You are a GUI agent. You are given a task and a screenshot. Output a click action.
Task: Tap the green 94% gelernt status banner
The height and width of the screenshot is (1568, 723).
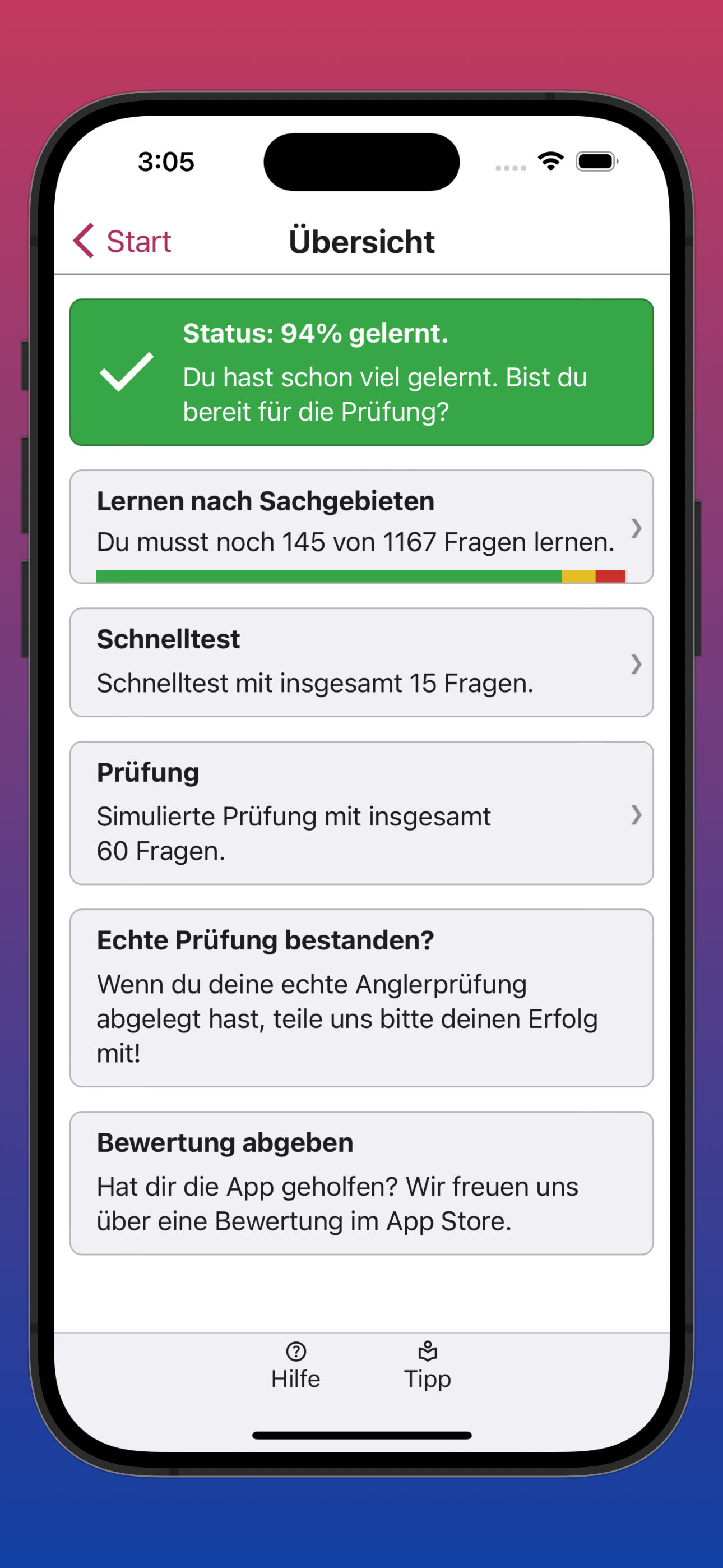(x=361, y=372)
